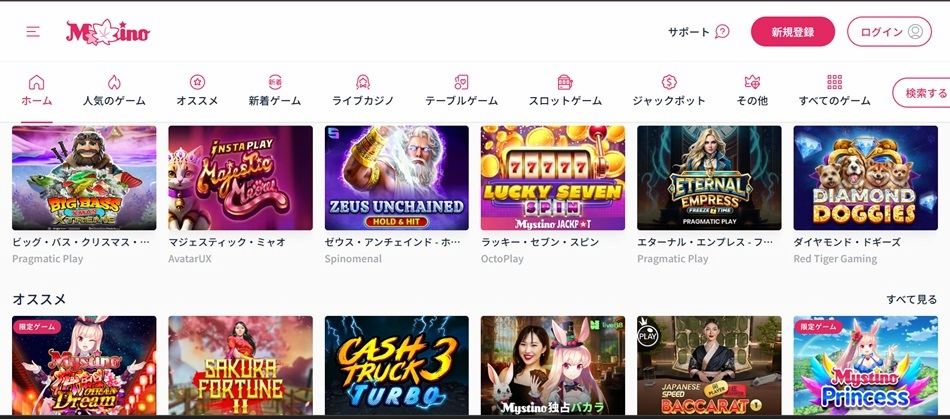Tap the 新規登録 sign-up button
Viewport: 950px width, 419px height.
pos(792,32)
